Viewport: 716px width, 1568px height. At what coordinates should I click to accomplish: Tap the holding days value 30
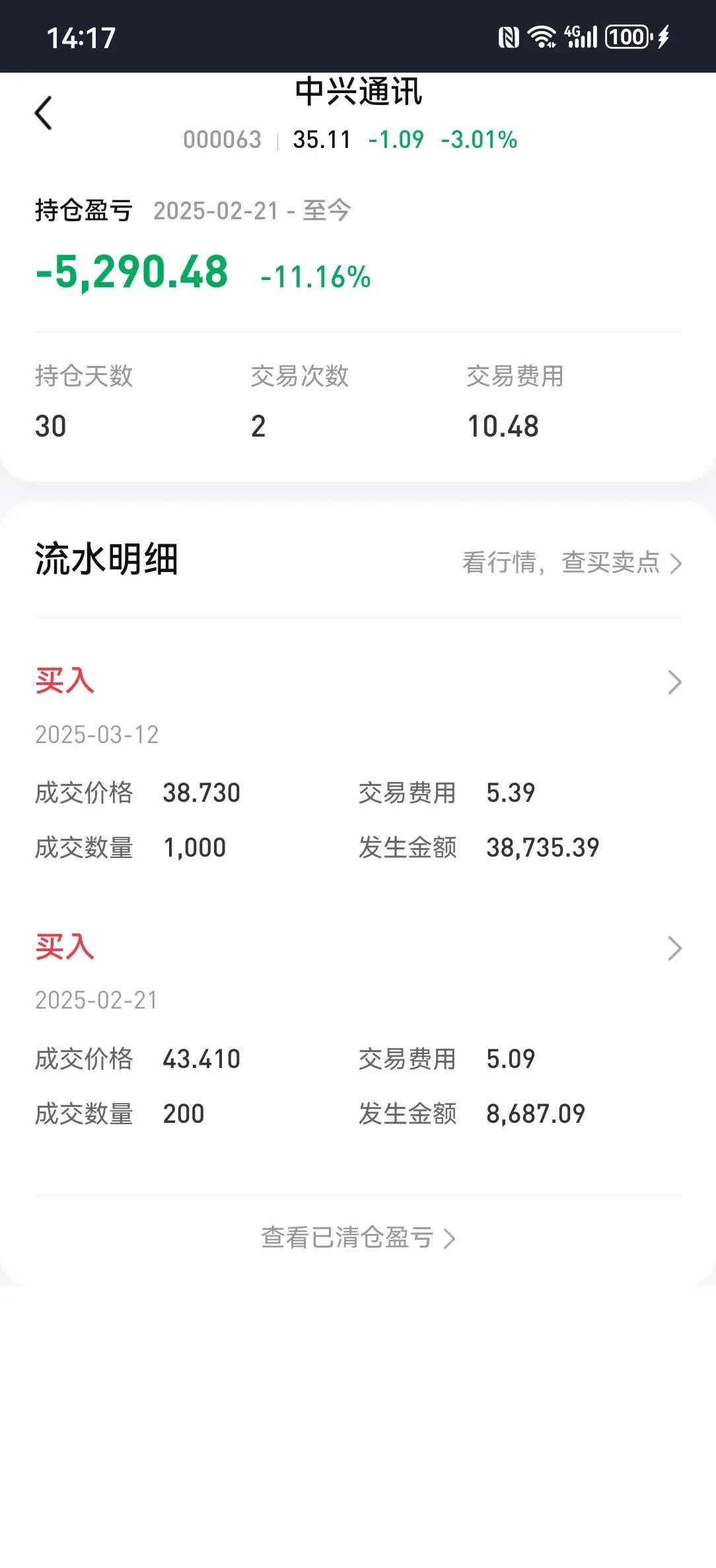(x=51, y=426)
